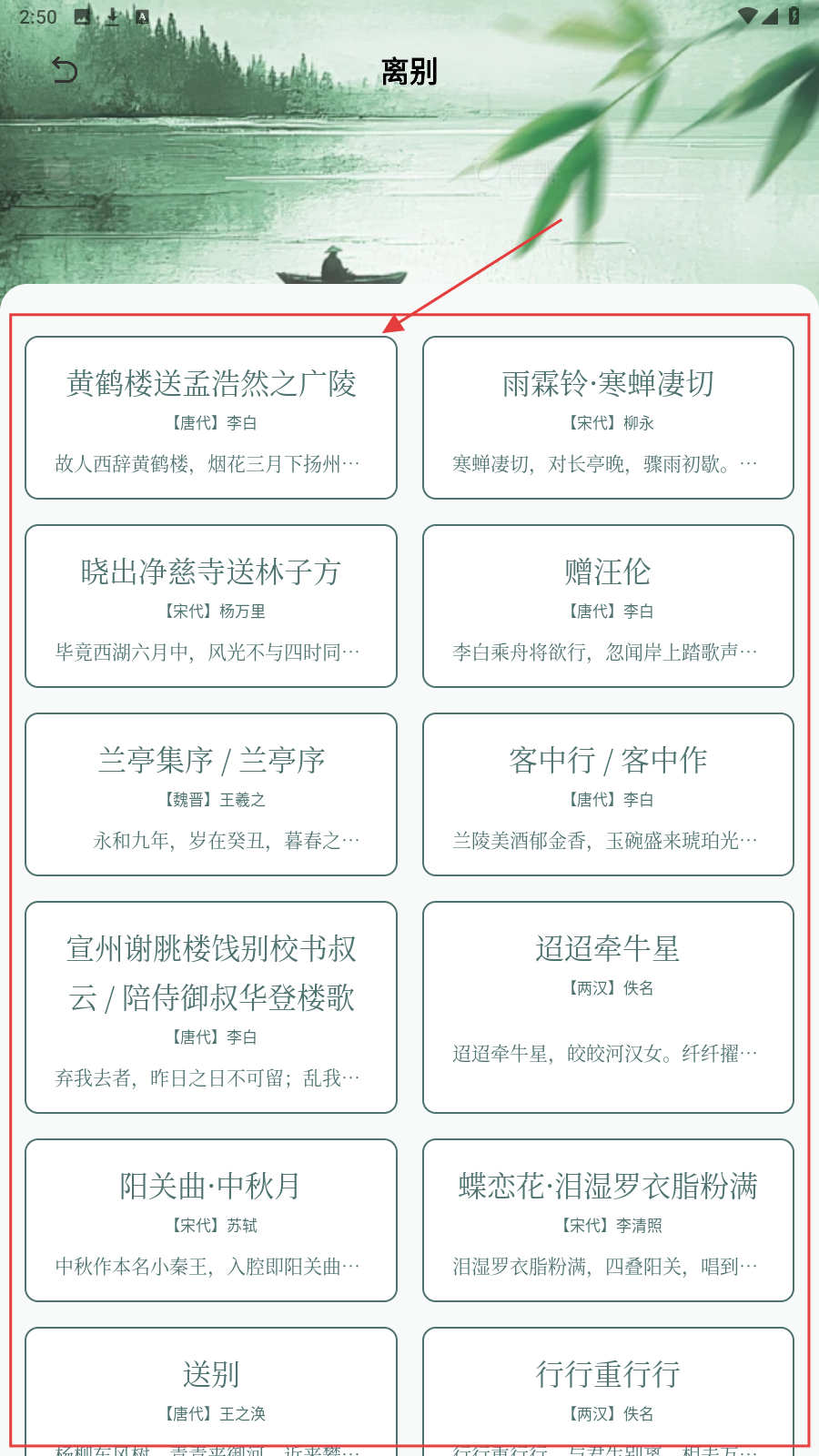The image size is (819, 1456).
Task: Select 晓出净慈寺送林子方 card
Action: (211, 606)
